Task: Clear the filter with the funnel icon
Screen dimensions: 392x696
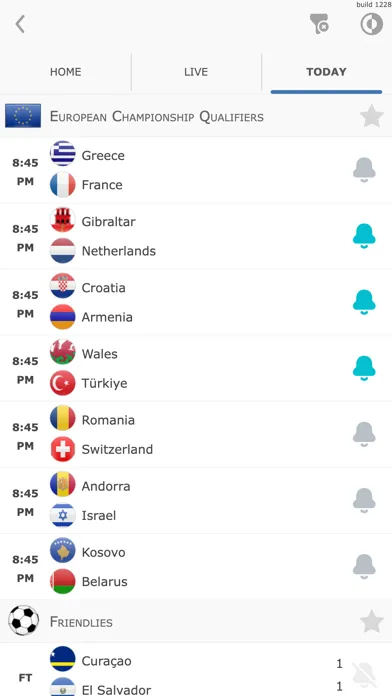Action: [x=319, y=24]
